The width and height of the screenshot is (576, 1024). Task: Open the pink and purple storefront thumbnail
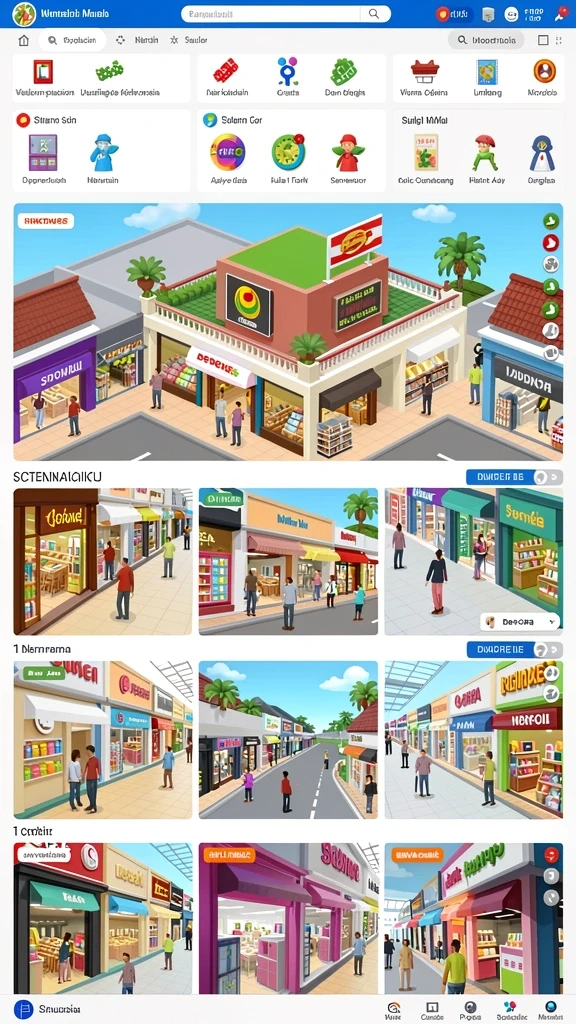(288, 918)
